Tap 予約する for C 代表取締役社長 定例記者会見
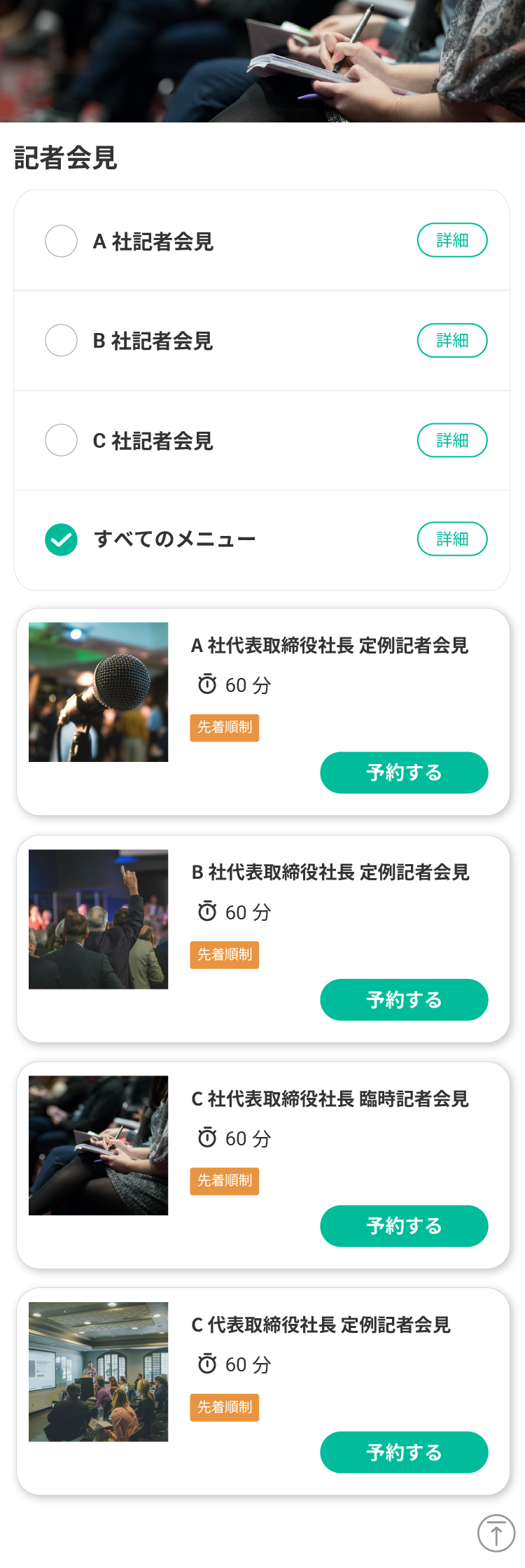Screen dimensions: 525x1568 404,1452
